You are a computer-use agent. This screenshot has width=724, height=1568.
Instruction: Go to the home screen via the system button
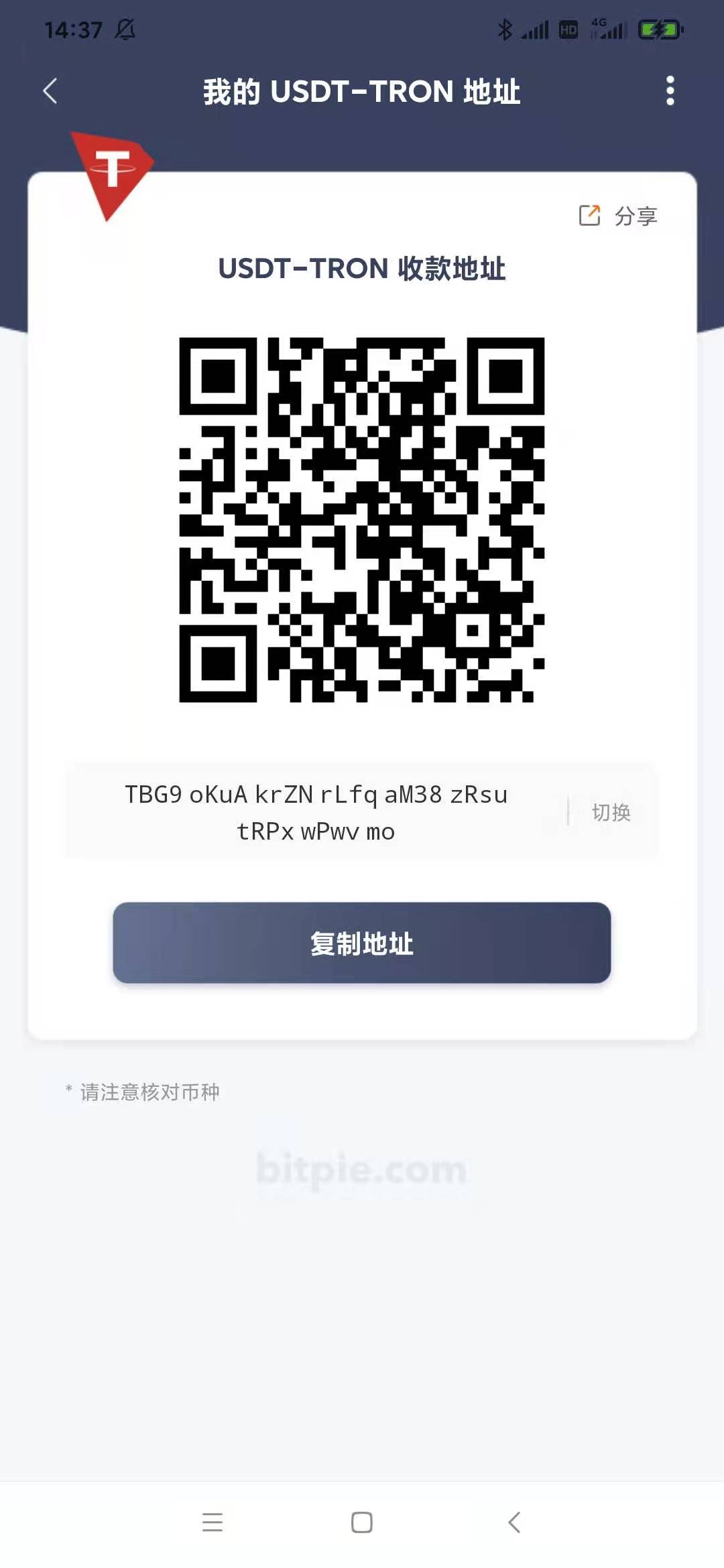pos(362,1522)
